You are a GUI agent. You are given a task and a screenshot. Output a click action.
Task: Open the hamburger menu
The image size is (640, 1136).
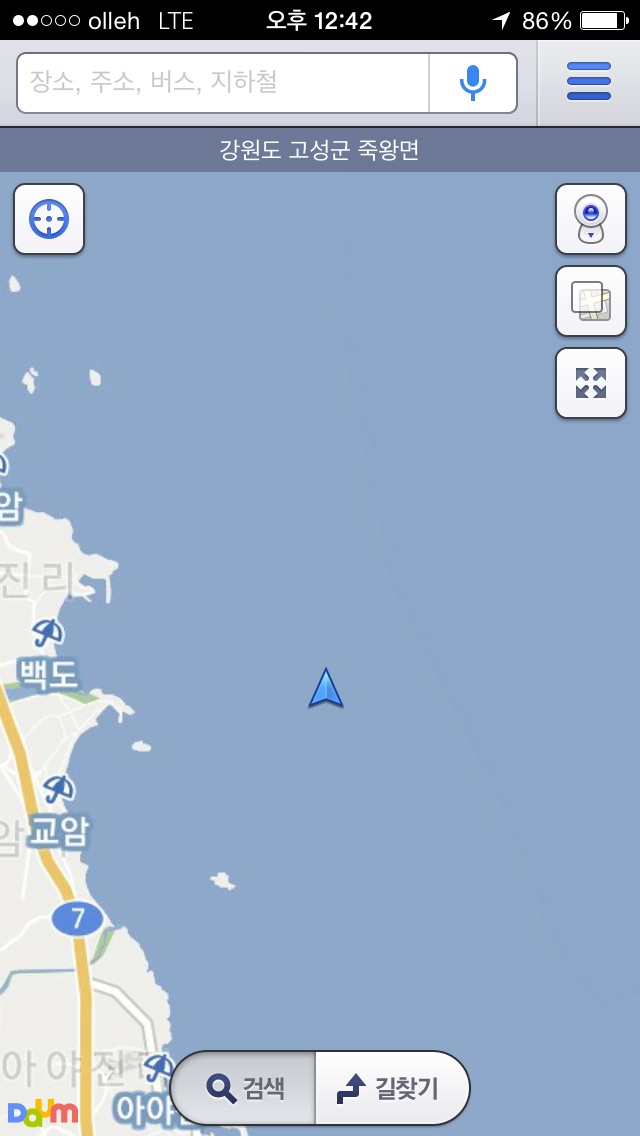pos(588,82)
